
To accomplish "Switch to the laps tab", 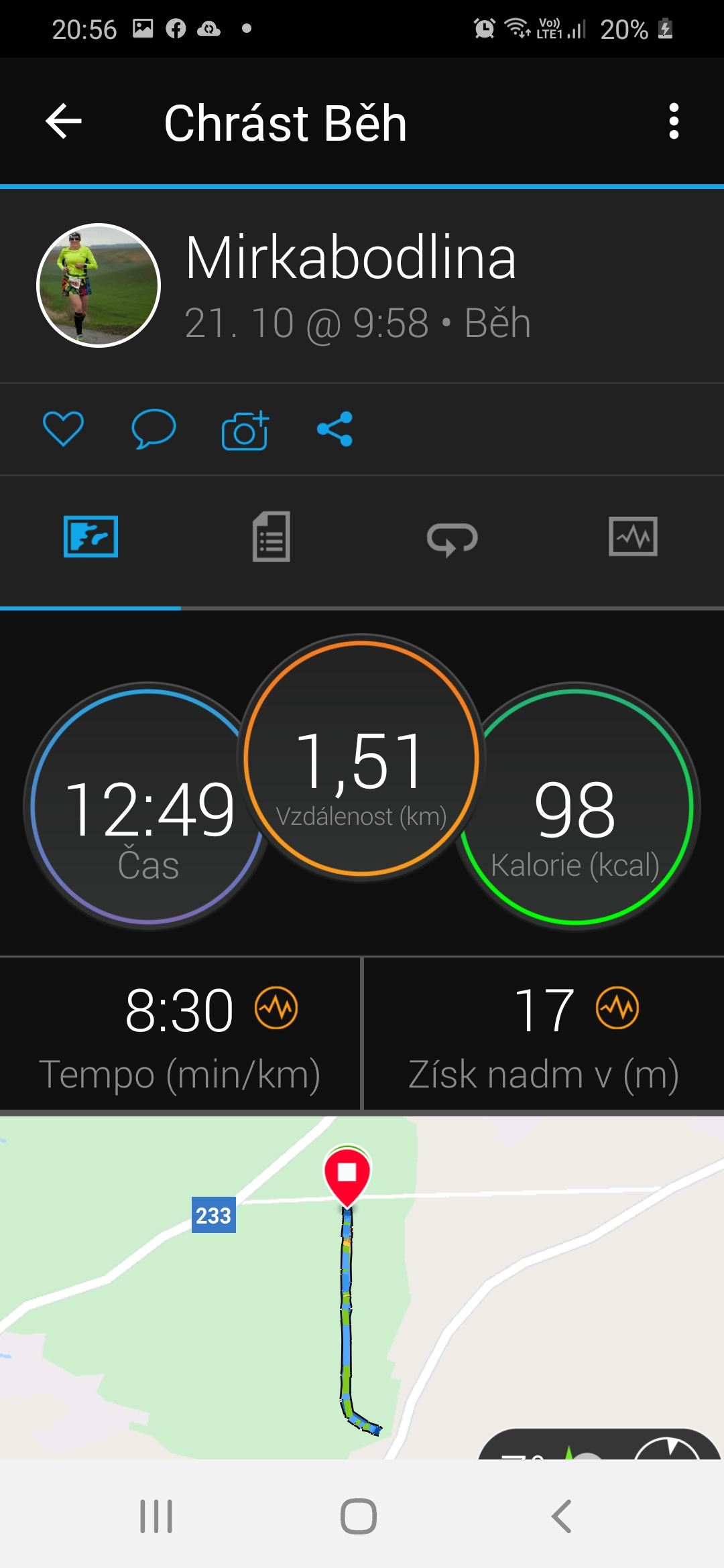I will pyautogui.click(x=452, y=538).
